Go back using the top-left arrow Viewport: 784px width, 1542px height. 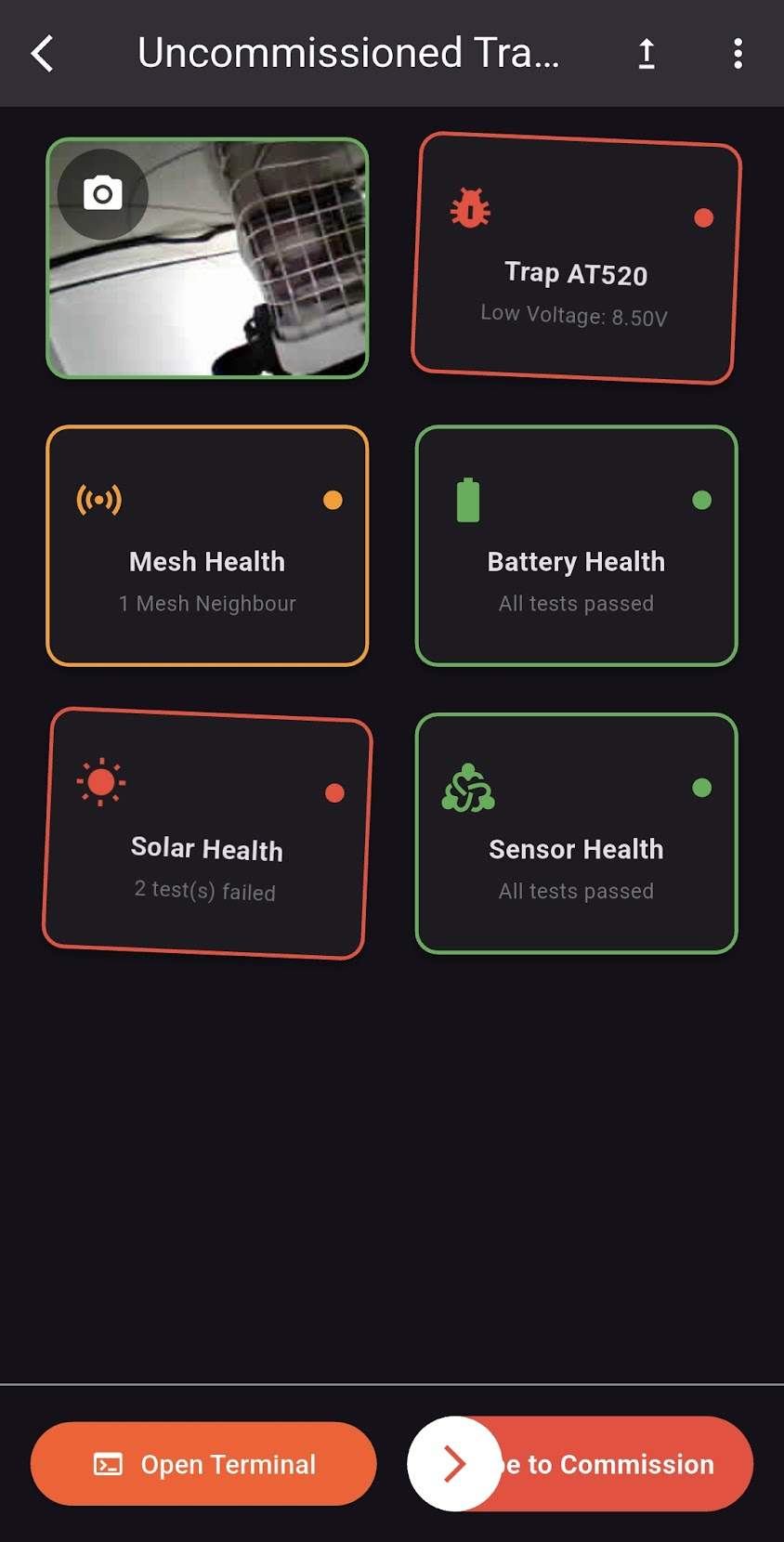[43, 54]
